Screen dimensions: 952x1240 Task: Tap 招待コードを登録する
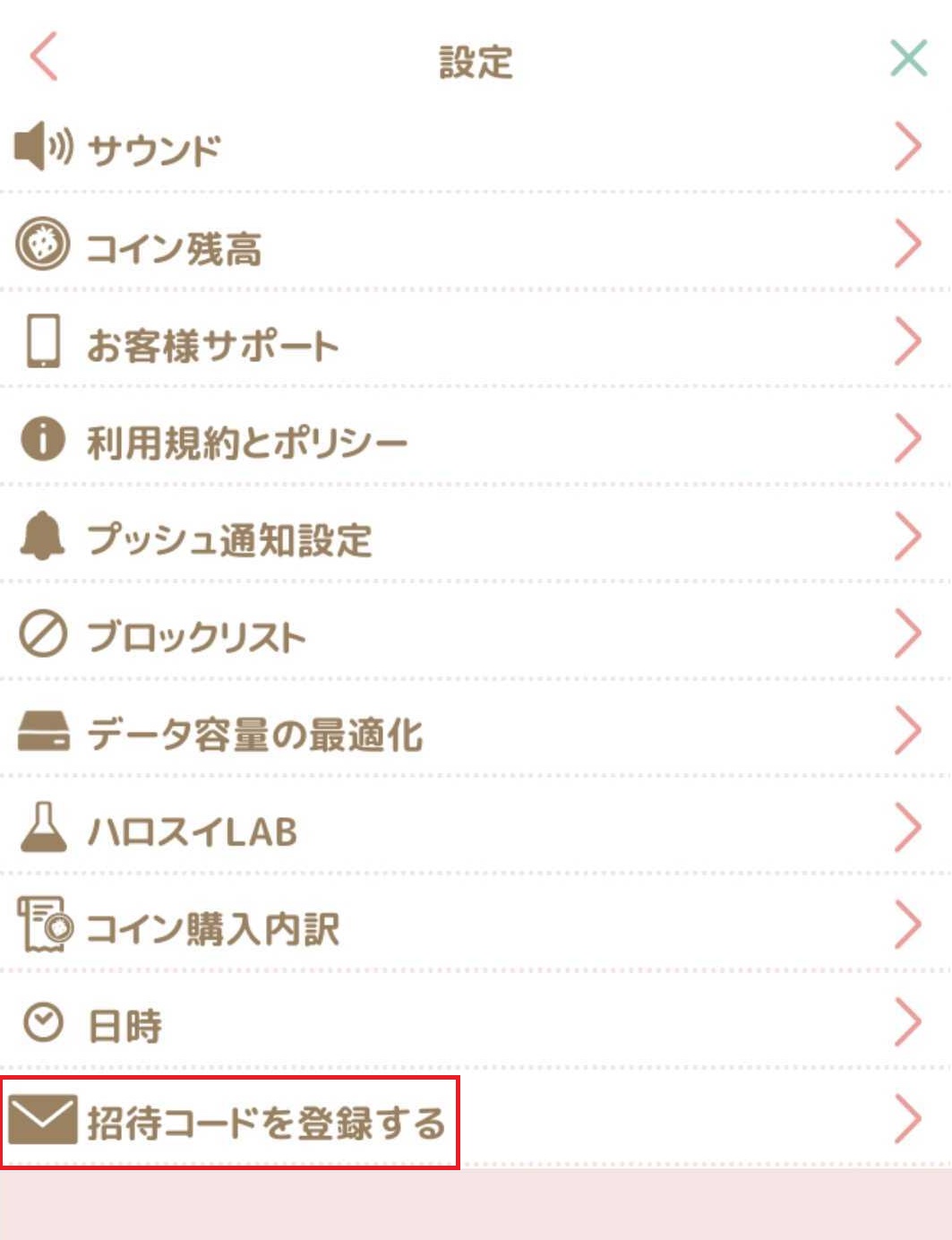pos(265,1123)
